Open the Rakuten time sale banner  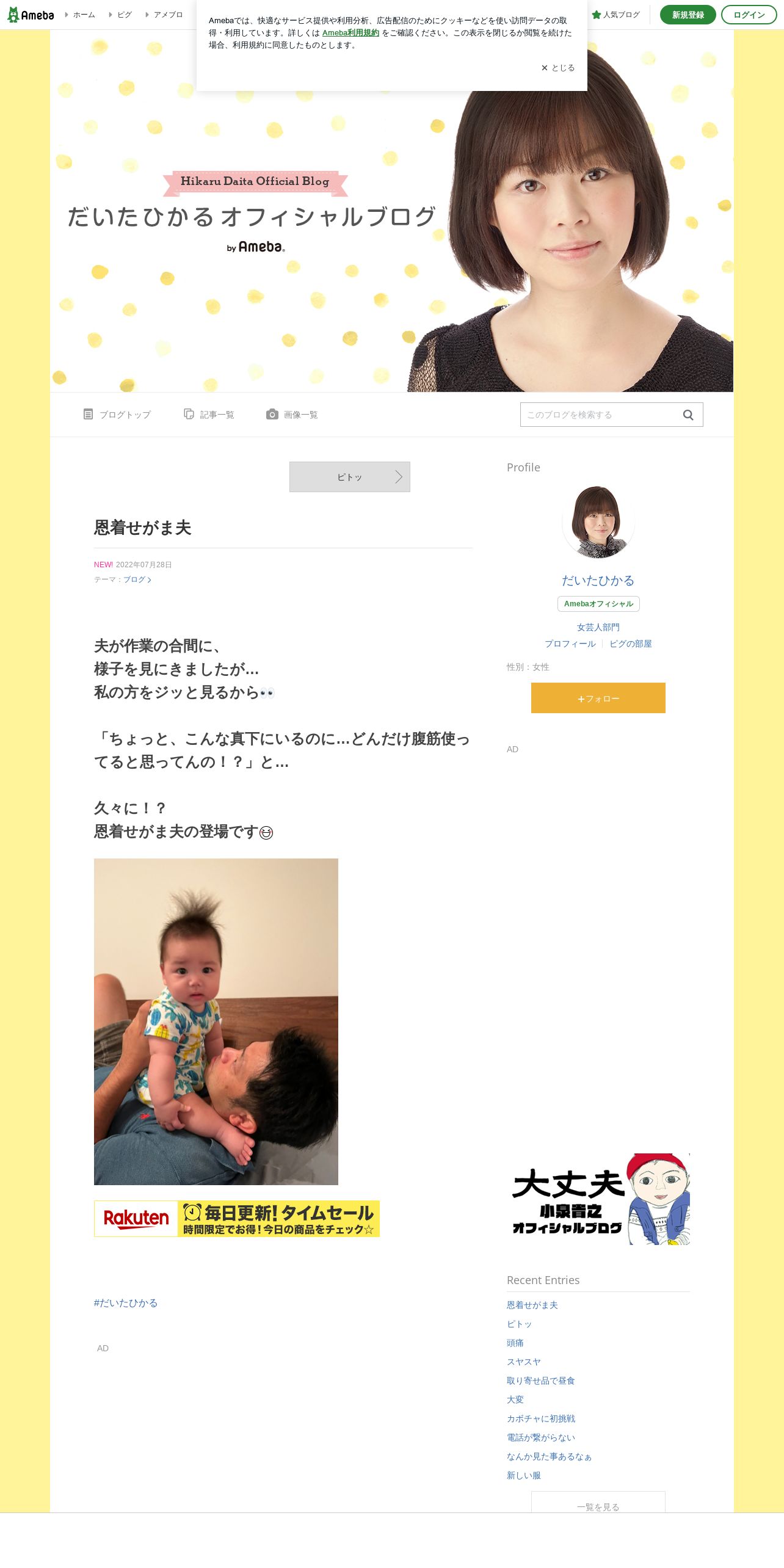(237, 1219)
